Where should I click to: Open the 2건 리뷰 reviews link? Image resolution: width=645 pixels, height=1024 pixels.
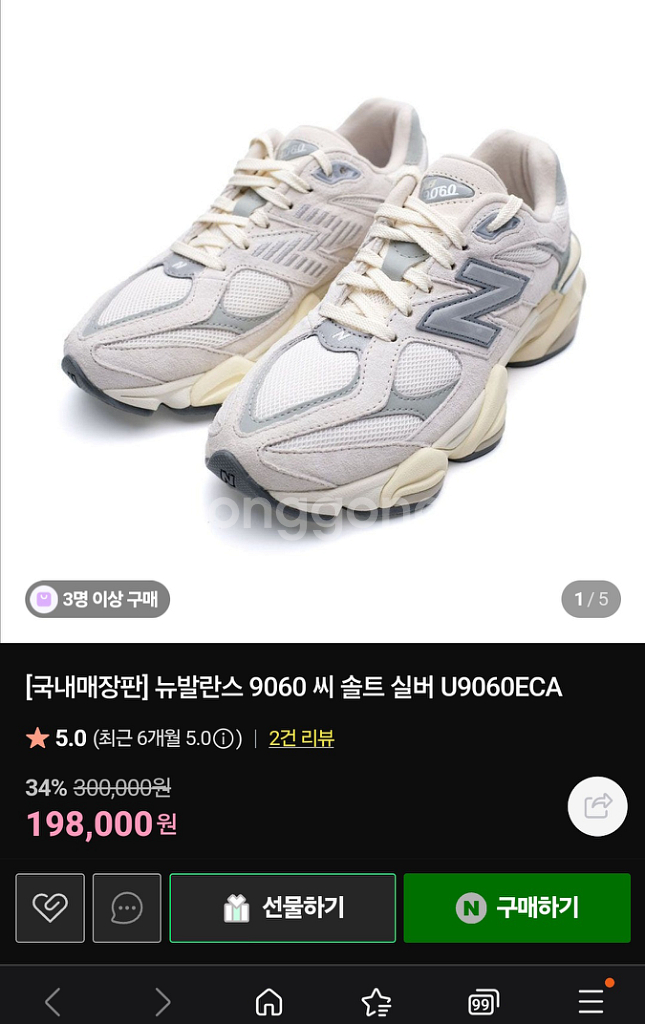[x=301, y=739]
